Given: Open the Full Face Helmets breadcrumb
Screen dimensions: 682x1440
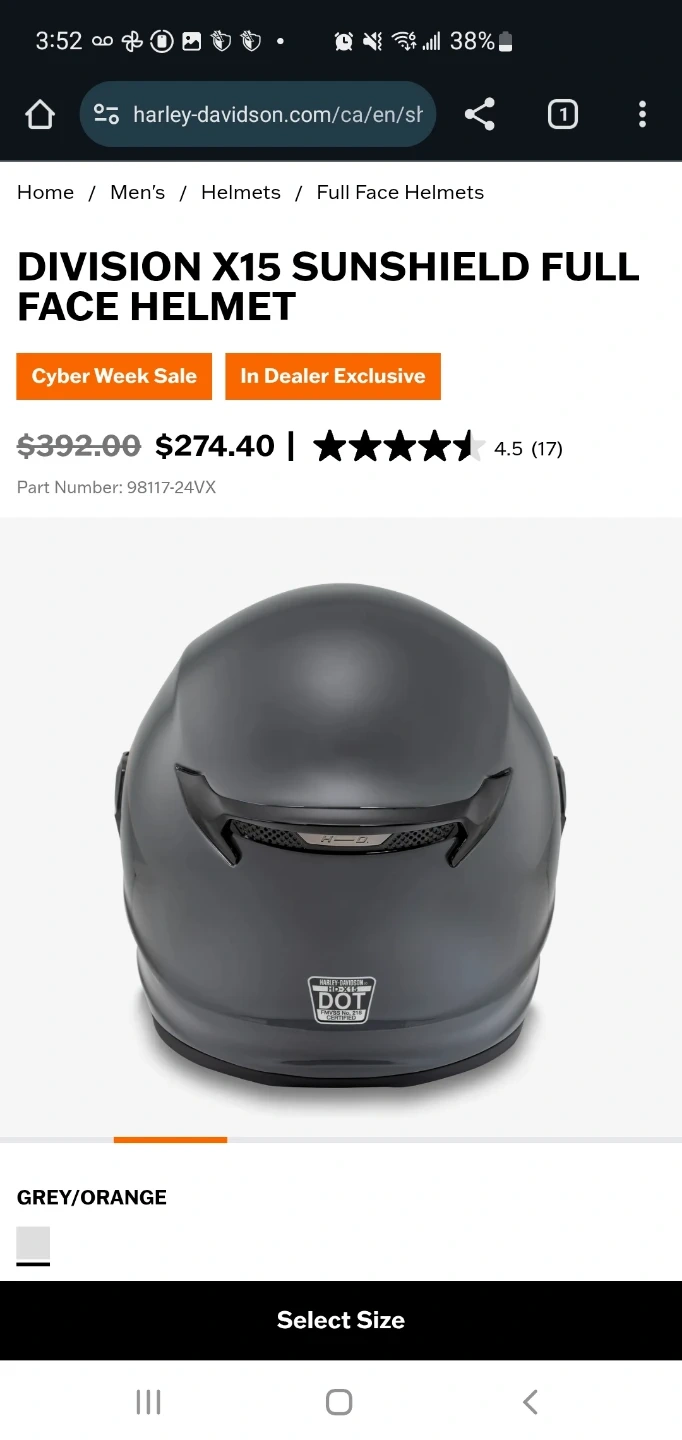Looking at the screenshot, I should tap(400, 192).
